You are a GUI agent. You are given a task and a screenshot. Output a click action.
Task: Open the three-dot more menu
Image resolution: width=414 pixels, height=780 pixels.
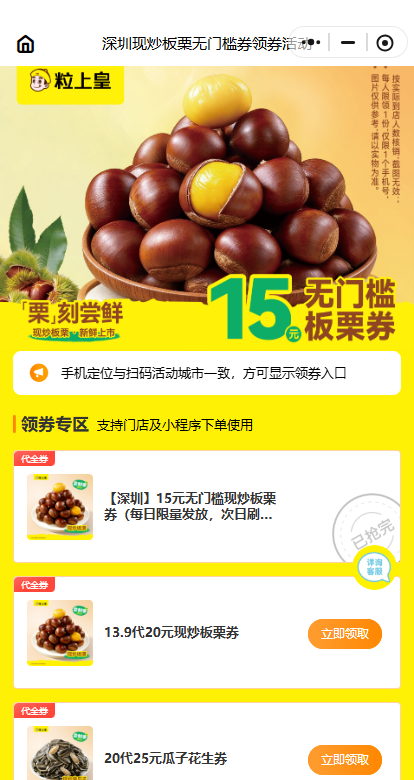tap(310, 43)
